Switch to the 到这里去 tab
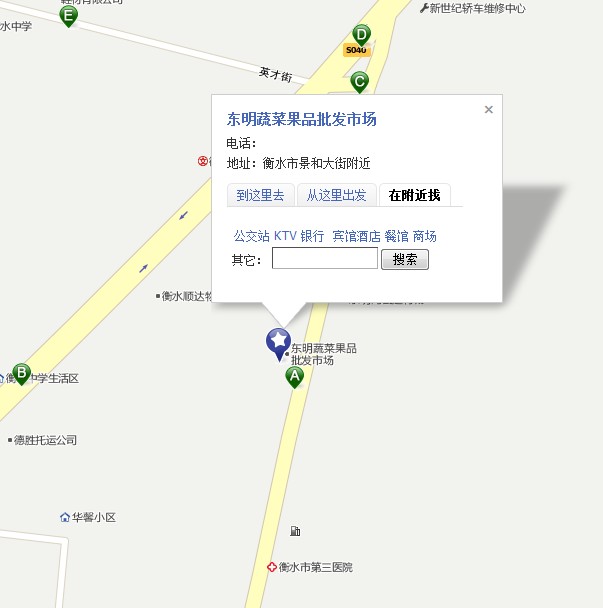Image resolution: width=603 pixels, height=608 pixels. pyautogui.click(x=260, y=195)
